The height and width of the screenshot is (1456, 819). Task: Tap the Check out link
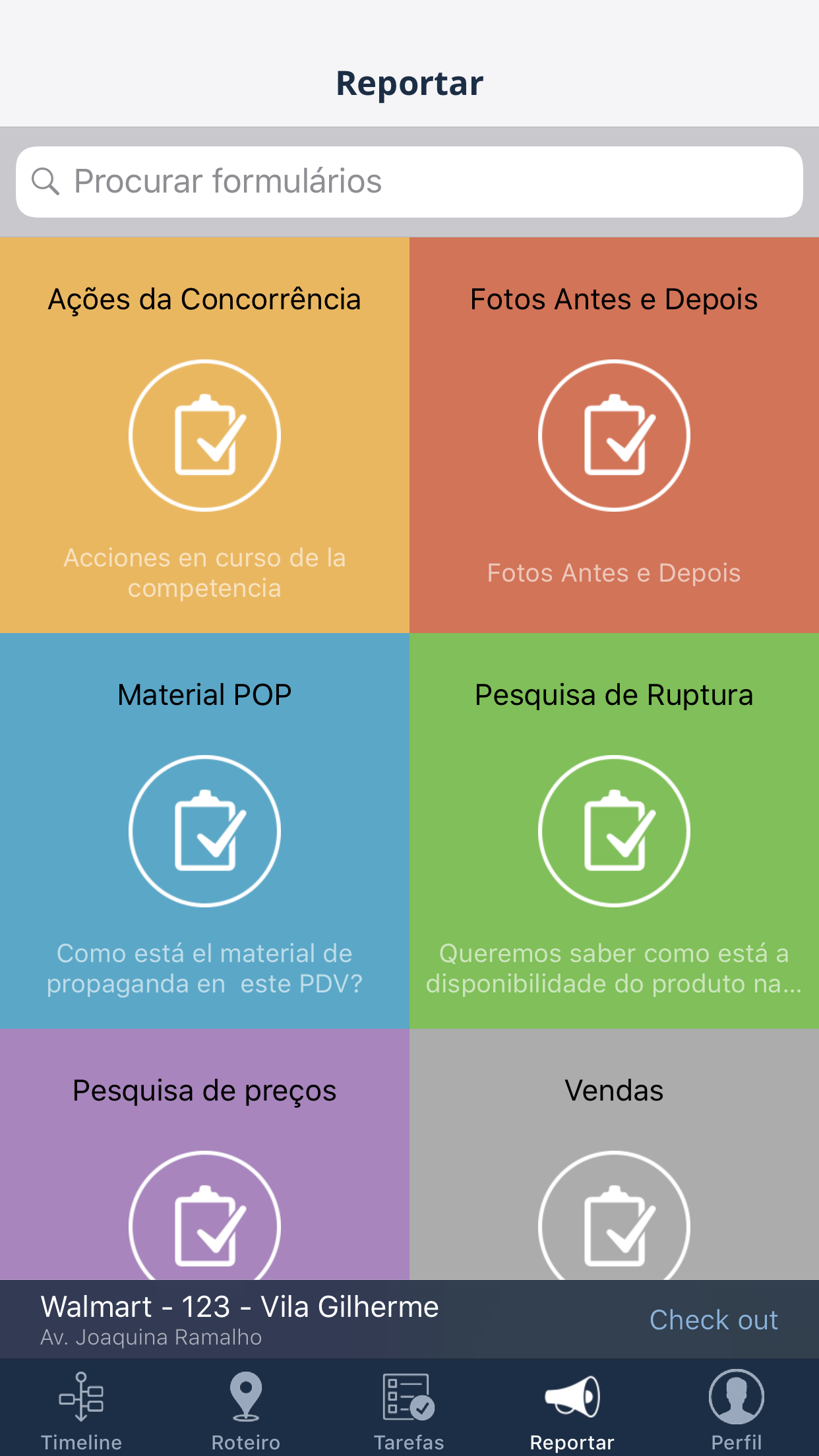coord(713,1319)
